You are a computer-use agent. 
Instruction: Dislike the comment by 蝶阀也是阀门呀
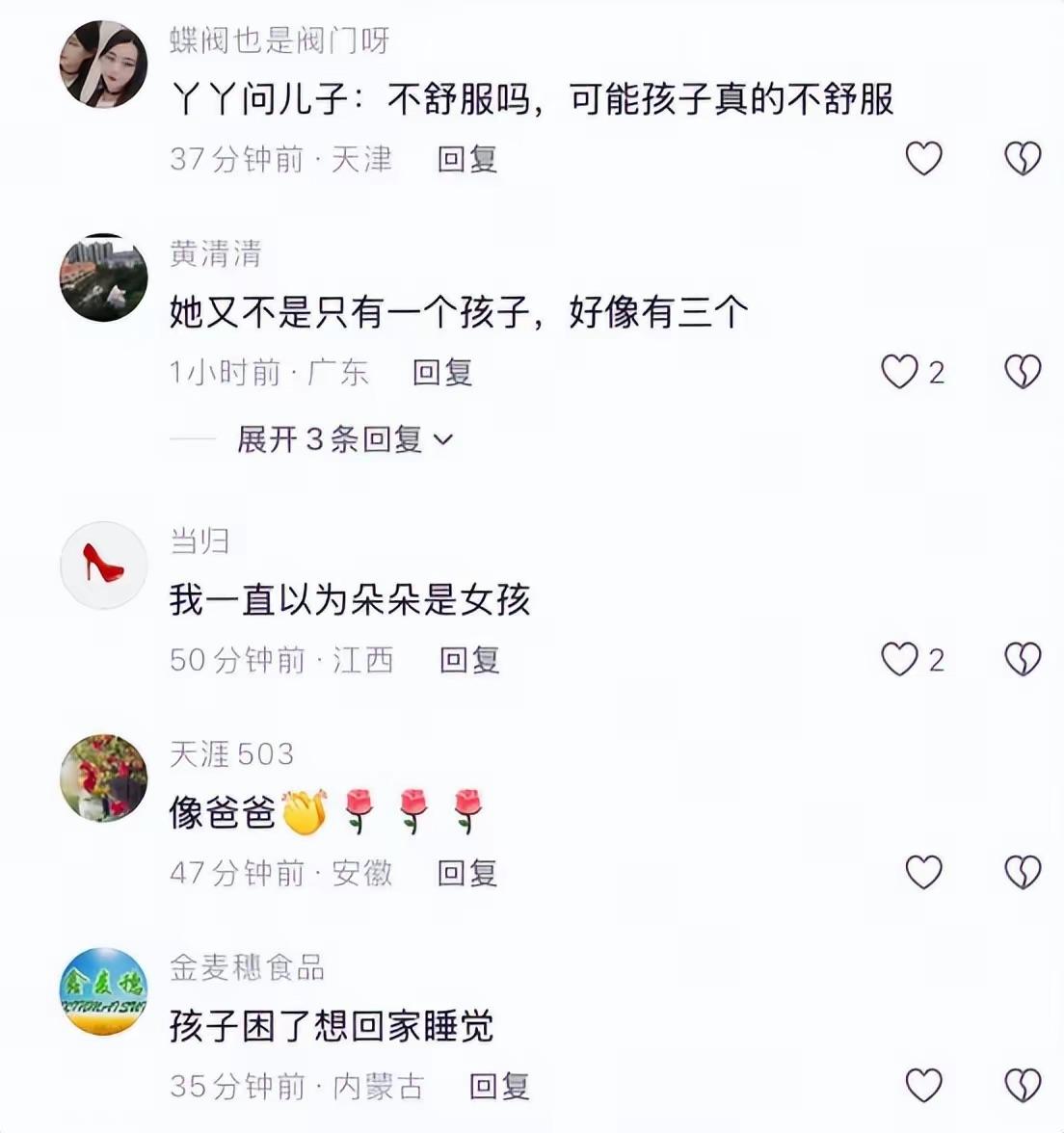[1023, 158]
